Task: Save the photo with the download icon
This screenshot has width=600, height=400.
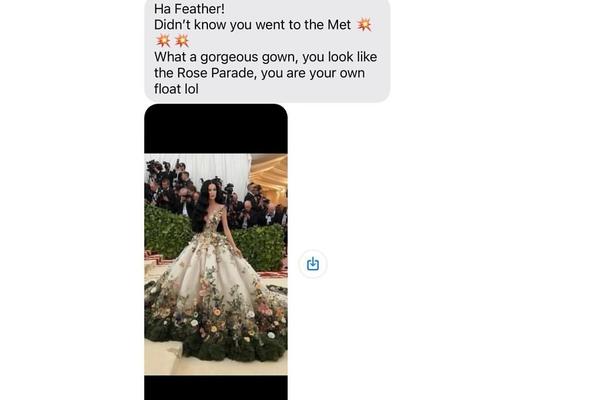Action: click(313, 264)
